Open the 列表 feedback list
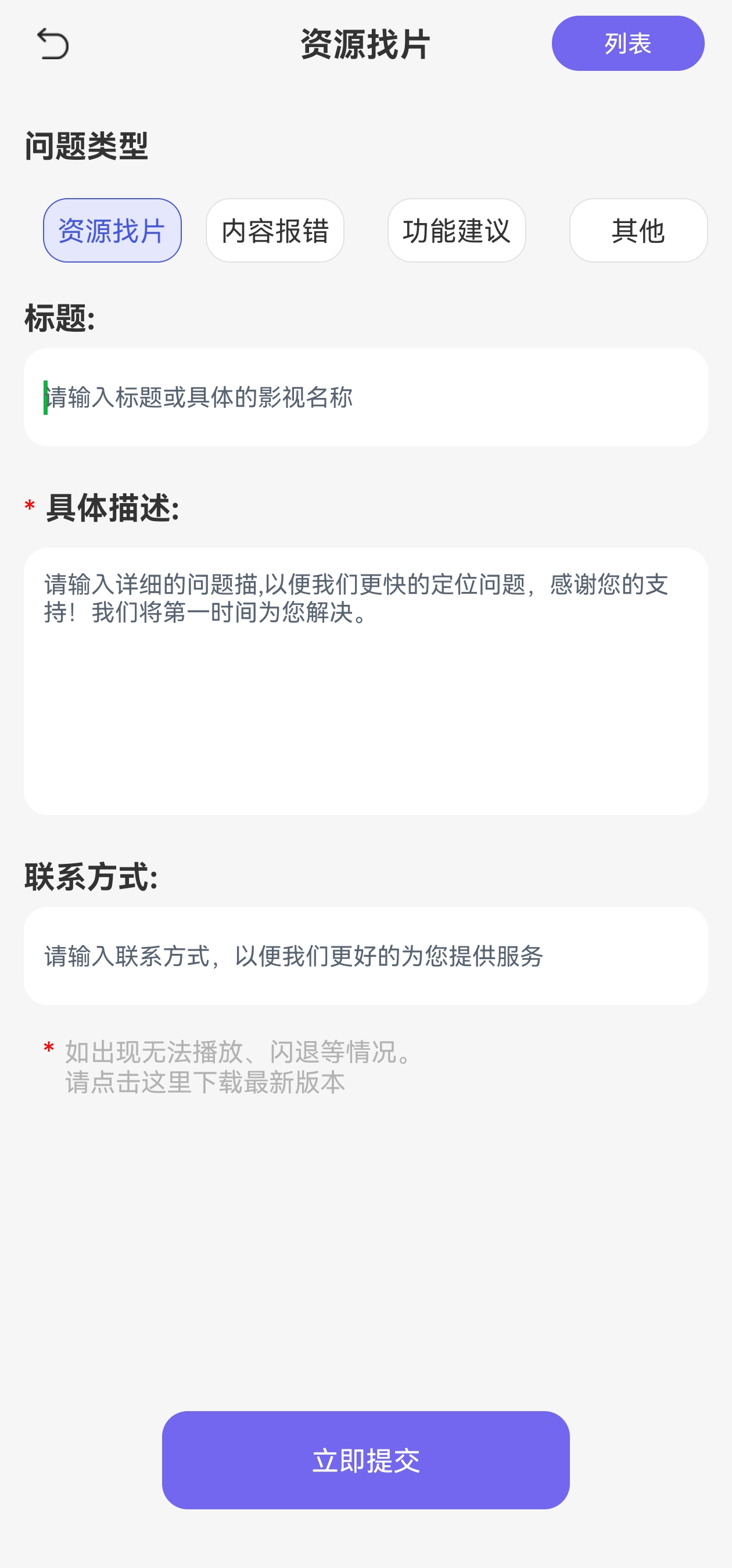Screen dimensions: 732x1568 [x=628, y=42]
